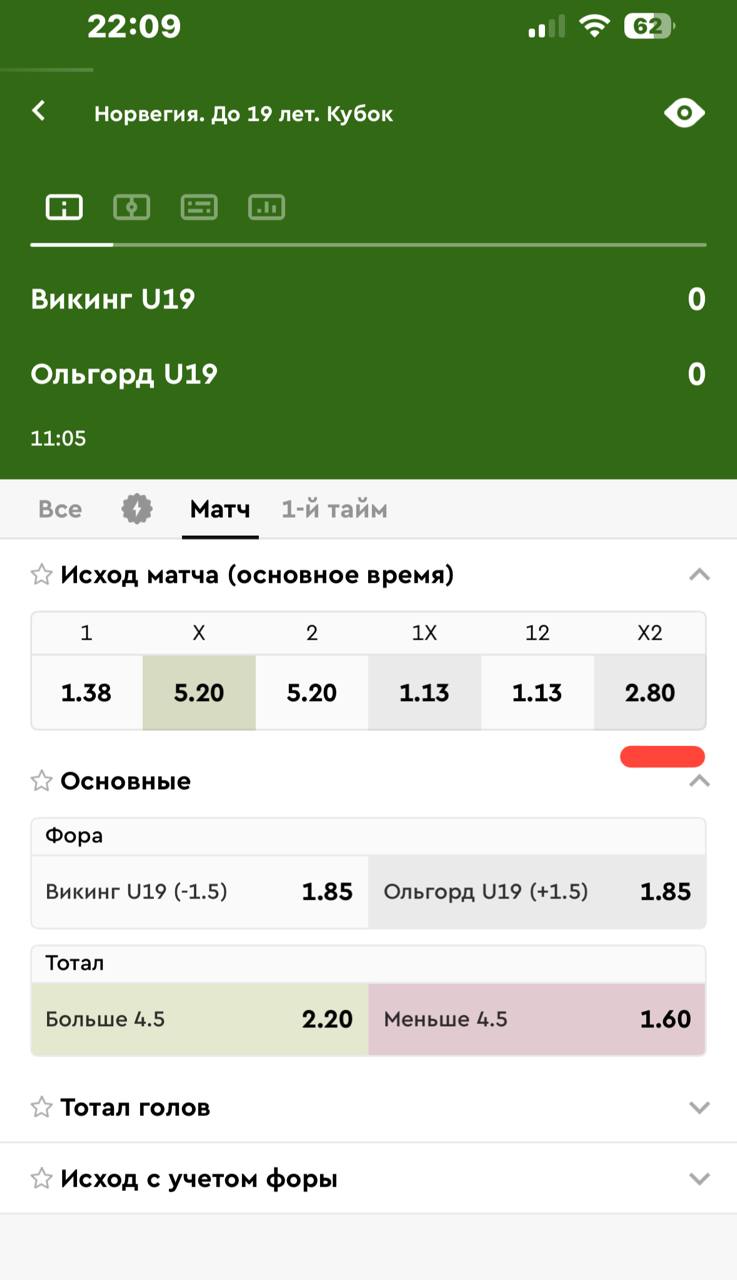Open the 1-й тайм tab
737x1280 pixels.
tap(334, 509)
